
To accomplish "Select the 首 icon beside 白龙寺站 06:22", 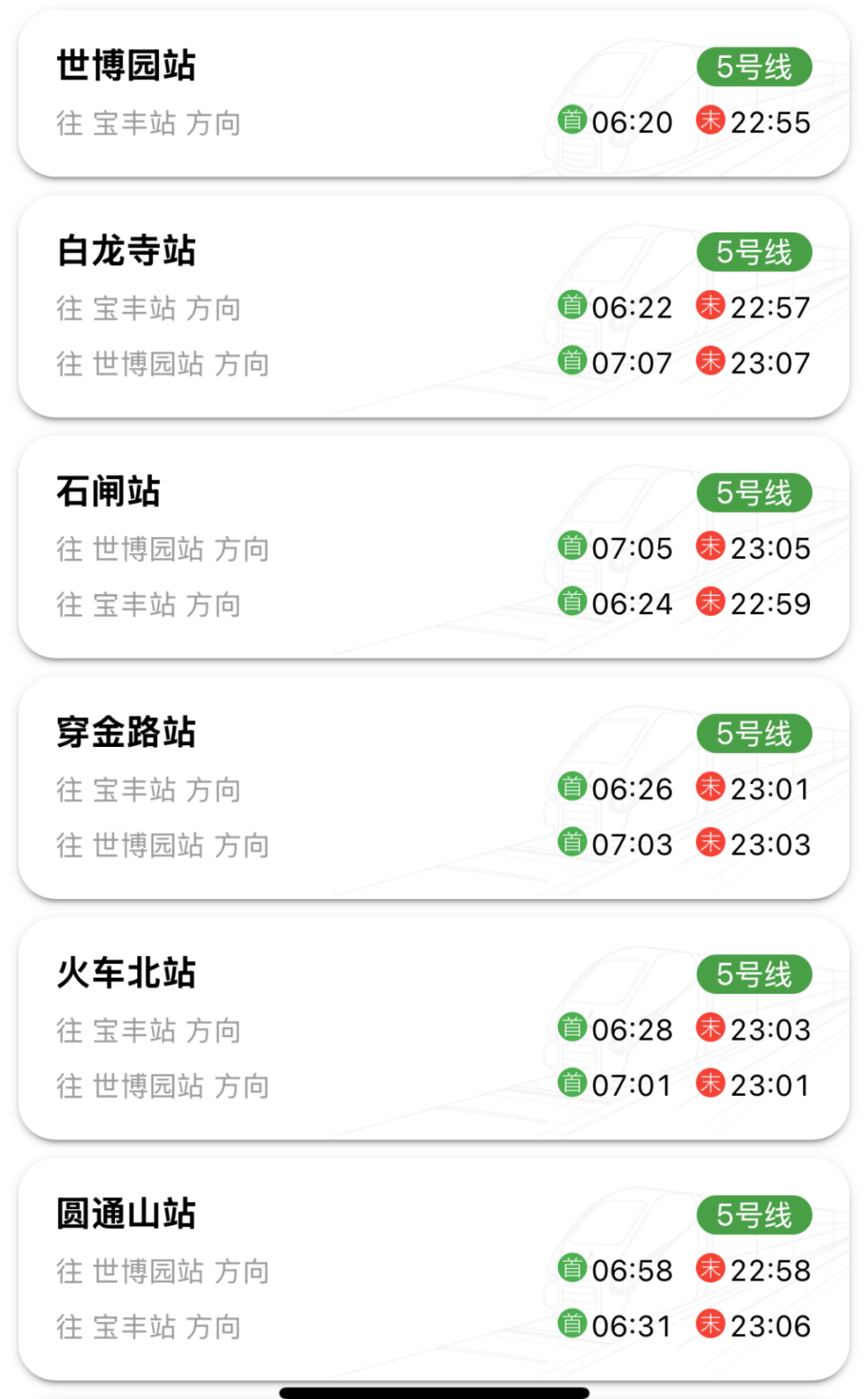I will [572, 307].
